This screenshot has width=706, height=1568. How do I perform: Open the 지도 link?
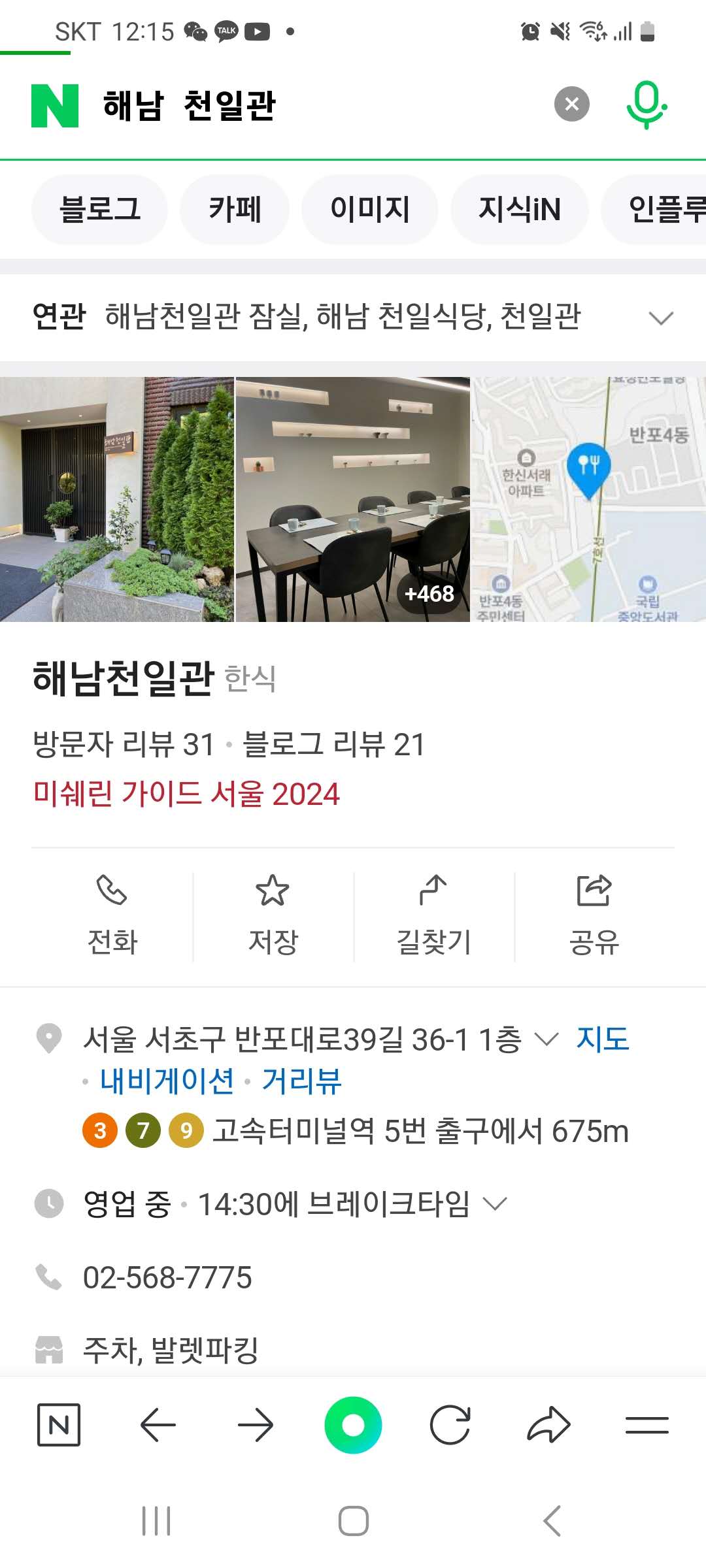pyautogui.click(x=602, y=1039)
